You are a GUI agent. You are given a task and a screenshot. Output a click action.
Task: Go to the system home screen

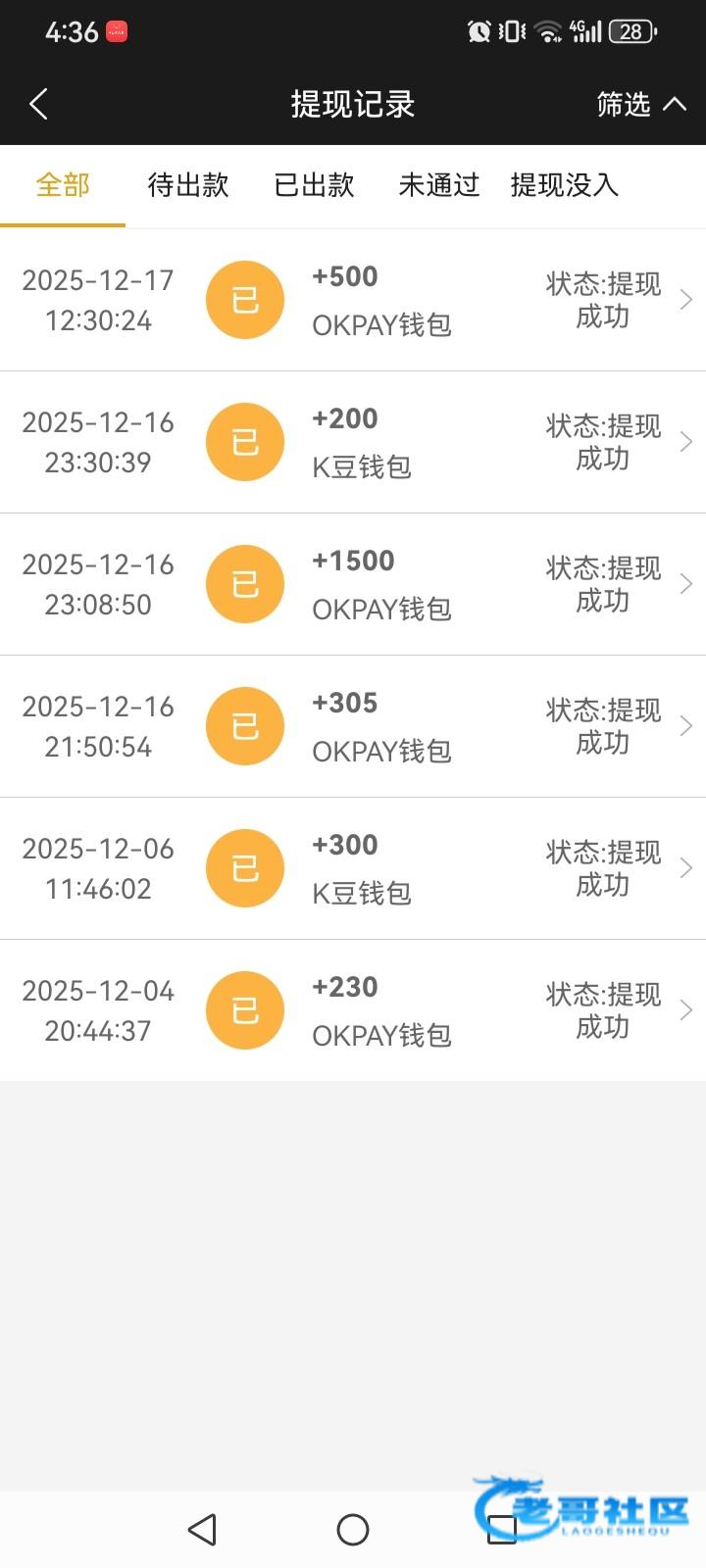[353, 1530]
